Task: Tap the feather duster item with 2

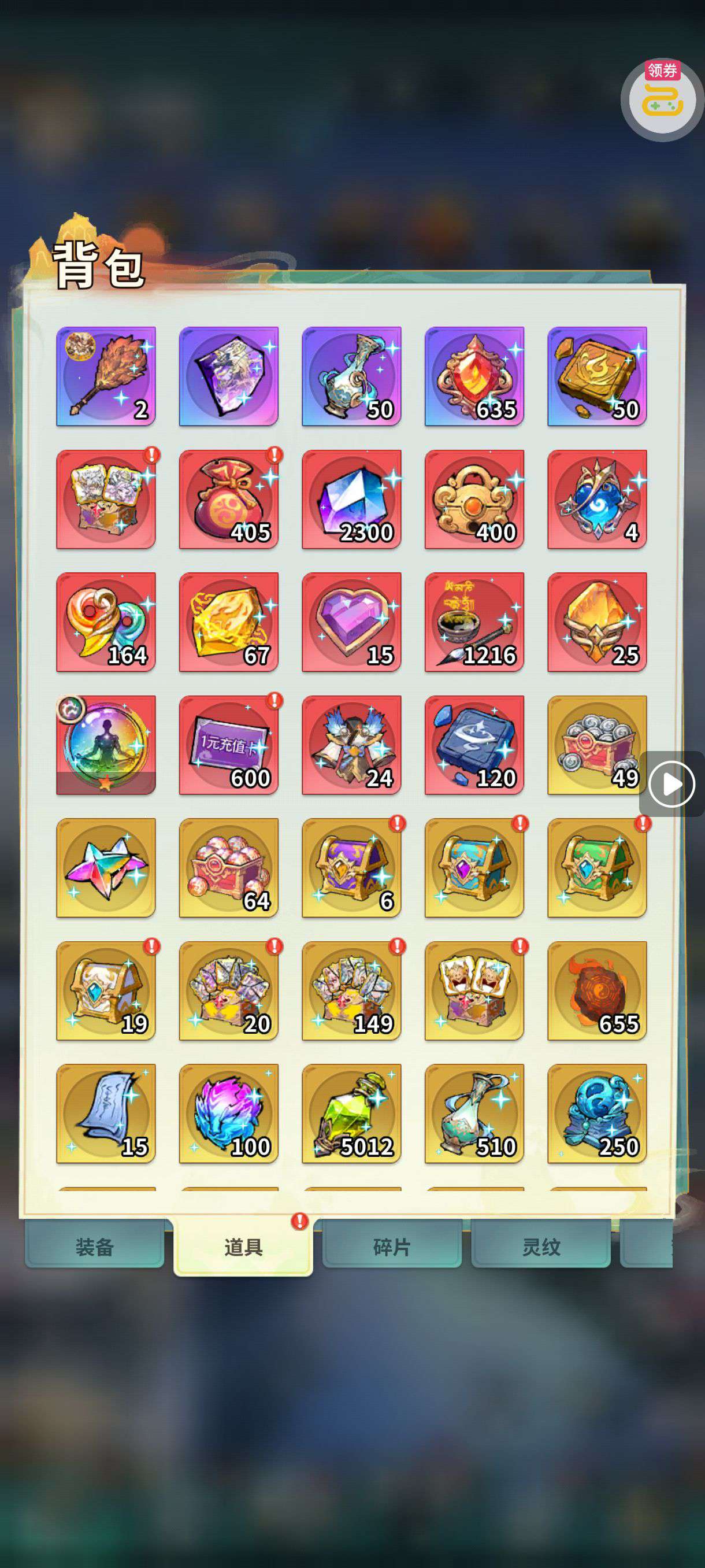Action: click(x=106, y=376)
